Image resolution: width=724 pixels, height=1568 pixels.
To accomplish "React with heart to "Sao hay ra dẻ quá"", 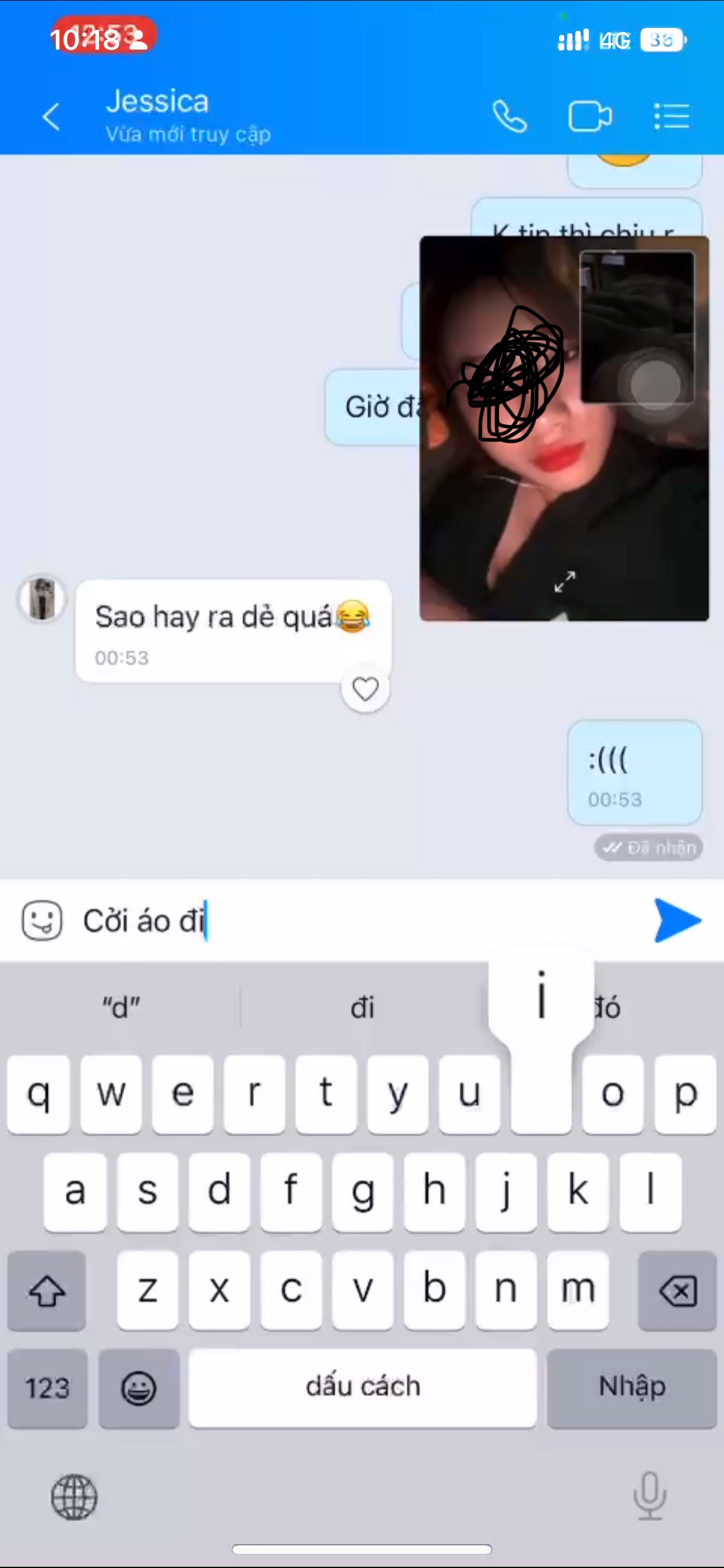I will [x=365, y=689].
